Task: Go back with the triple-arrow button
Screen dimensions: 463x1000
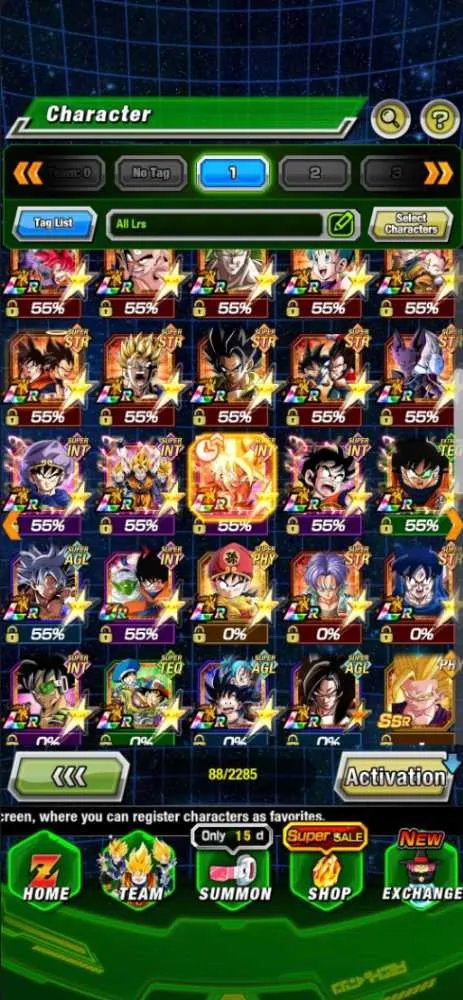Action: [68, 776]
